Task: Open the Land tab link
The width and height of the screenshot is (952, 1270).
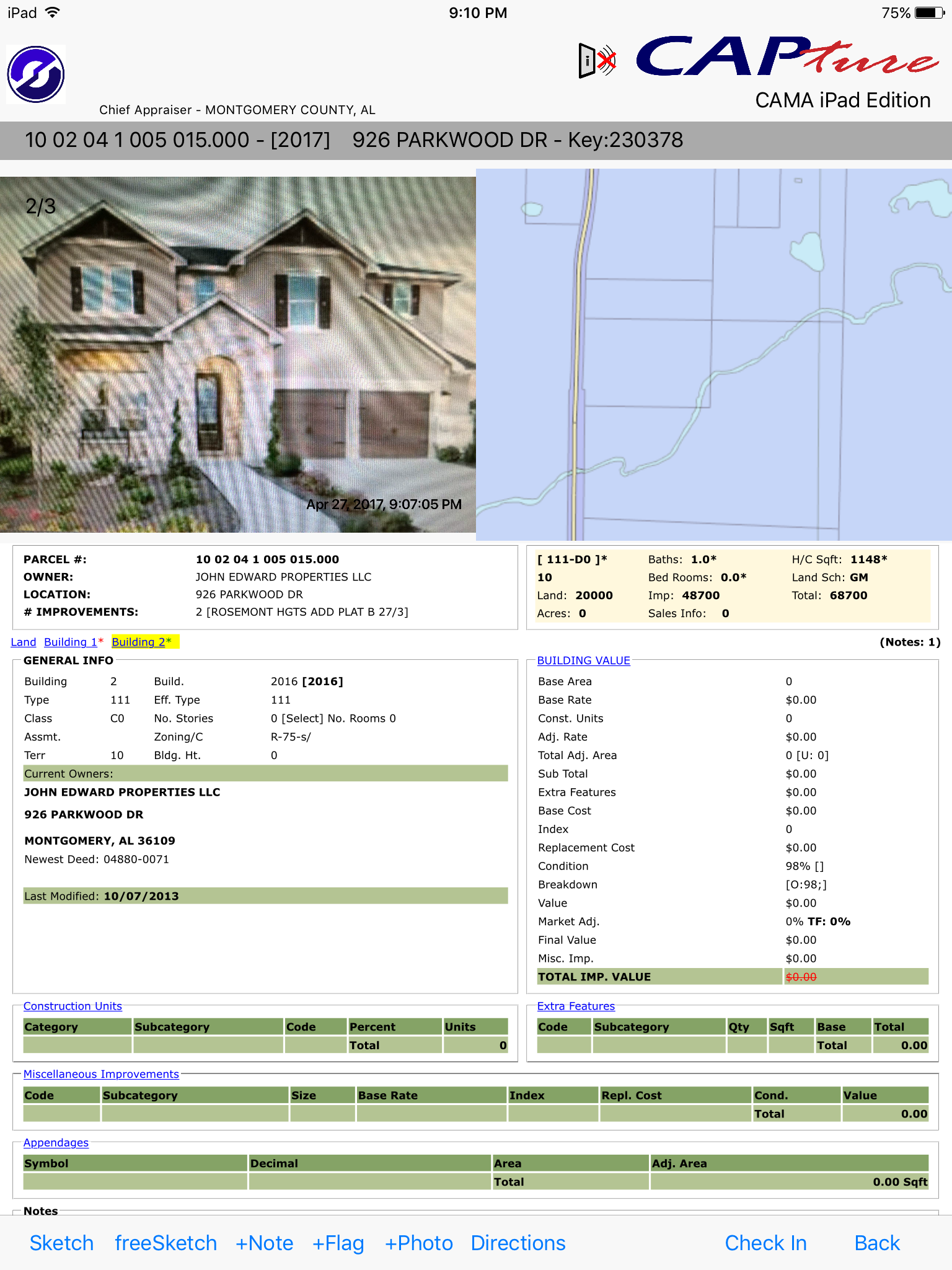Action: coord(24,642)
